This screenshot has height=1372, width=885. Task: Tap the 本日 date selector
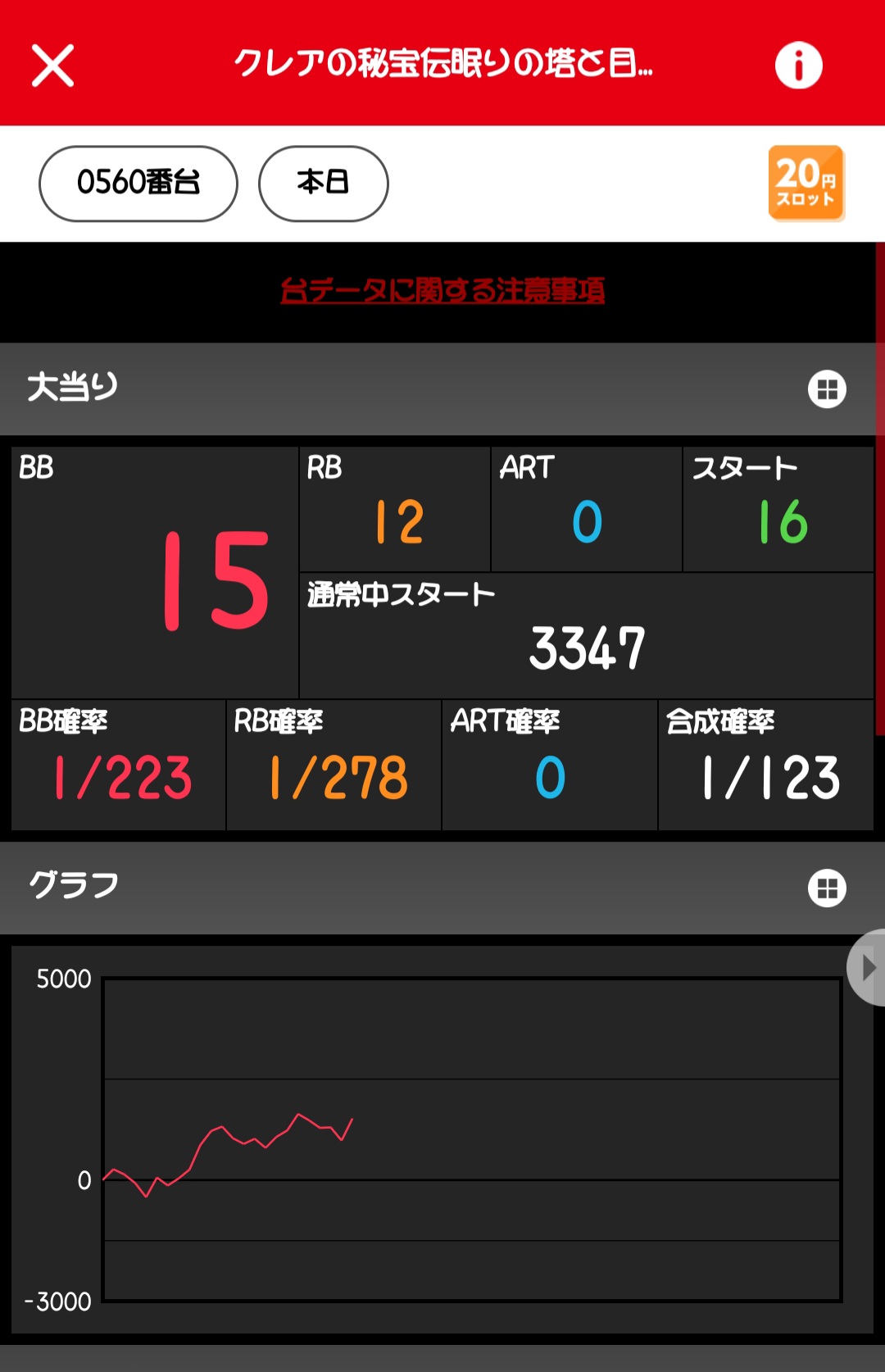(x=323, y=184)
